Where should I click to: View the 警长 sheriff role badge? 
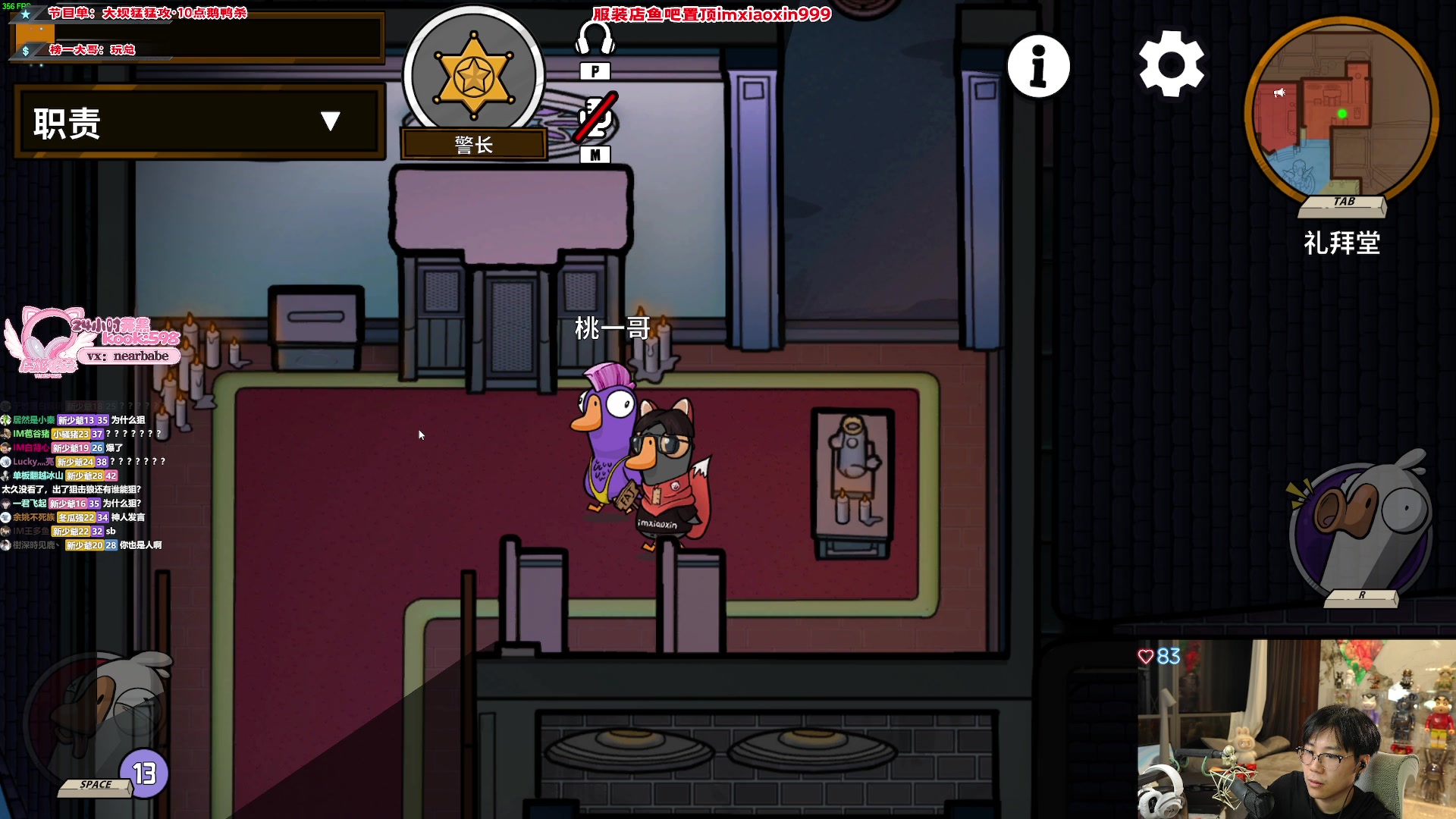click(474, 77)
